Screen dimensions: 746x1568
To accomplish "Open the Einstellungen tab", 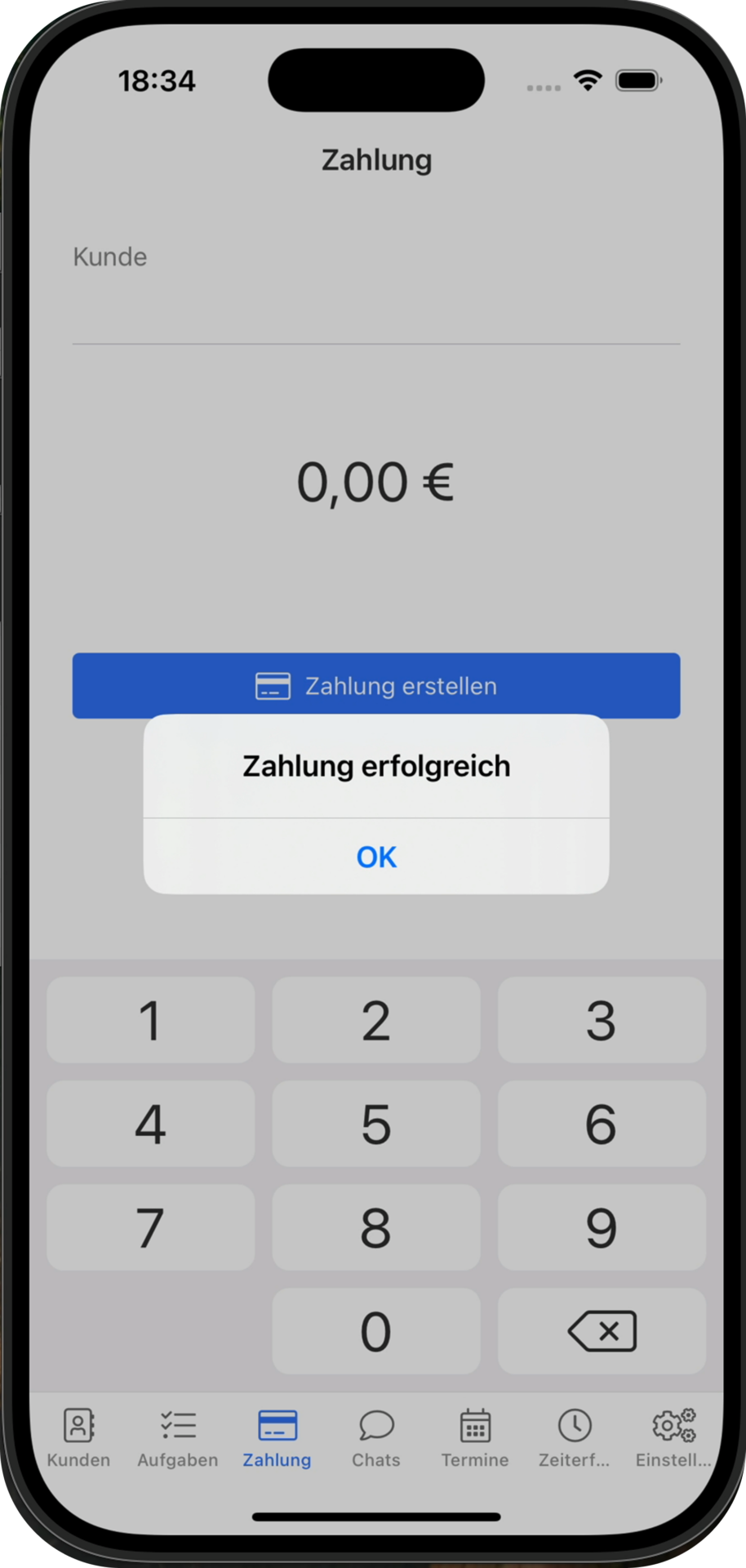I will click(673, 1439).
